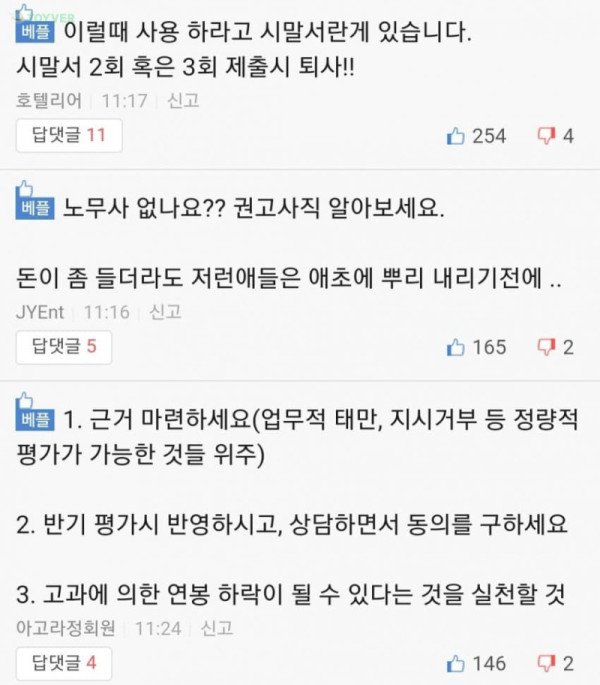
Task: Tap 신고 next to JYEnt's comment
Action: 165,311
